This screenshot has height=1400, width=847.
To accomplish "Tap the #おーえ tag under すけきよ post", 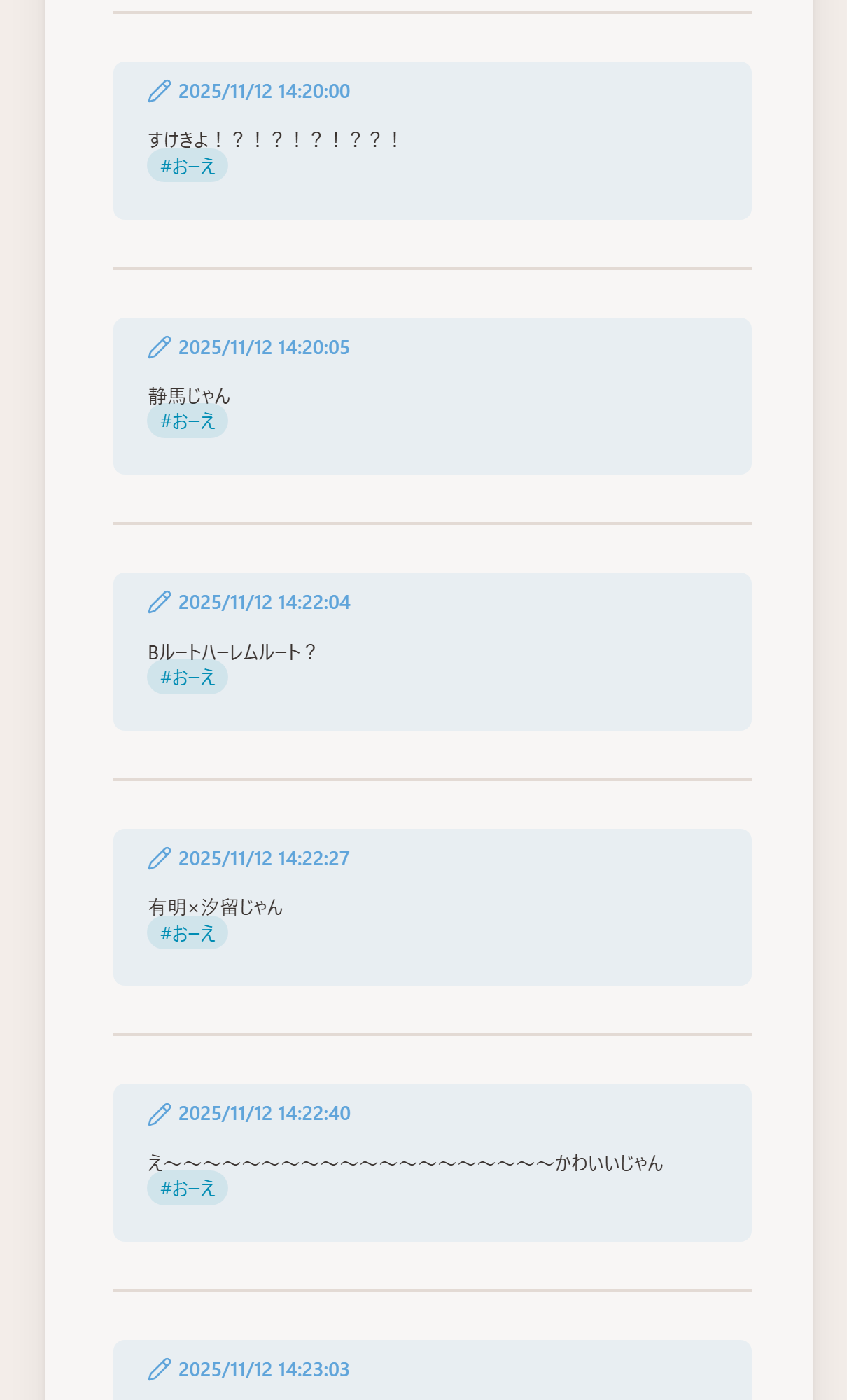I will (188, 166).
